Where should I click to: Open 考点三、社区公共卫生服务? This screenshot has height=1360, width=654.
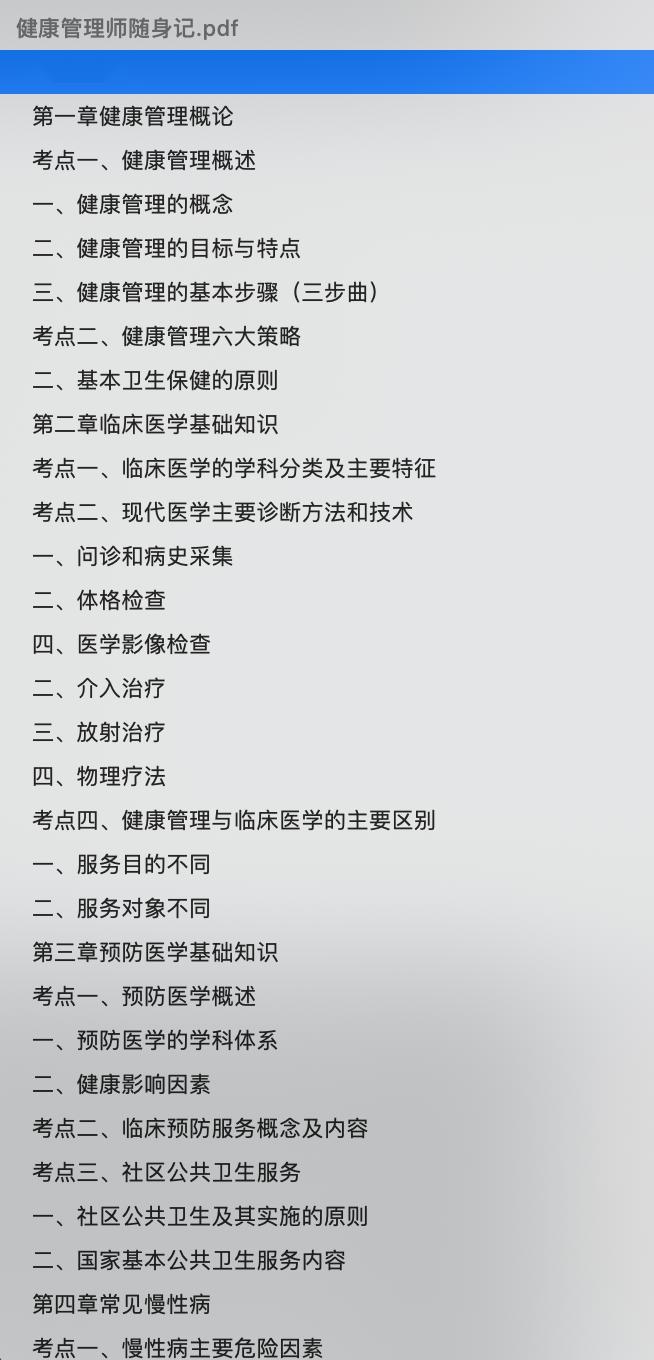coord(166,1172)
